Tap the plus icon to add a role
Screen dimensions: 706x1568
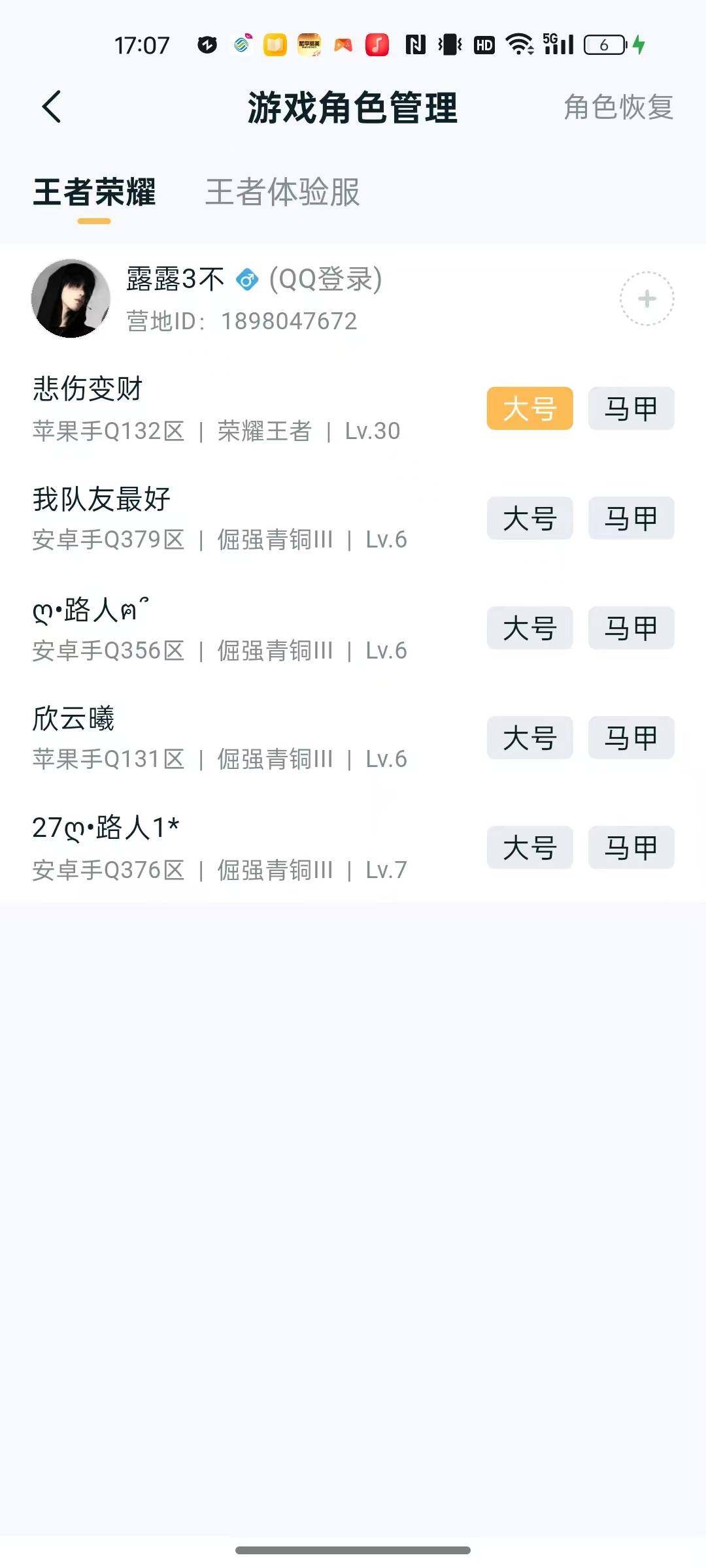[x=647, y=297]
